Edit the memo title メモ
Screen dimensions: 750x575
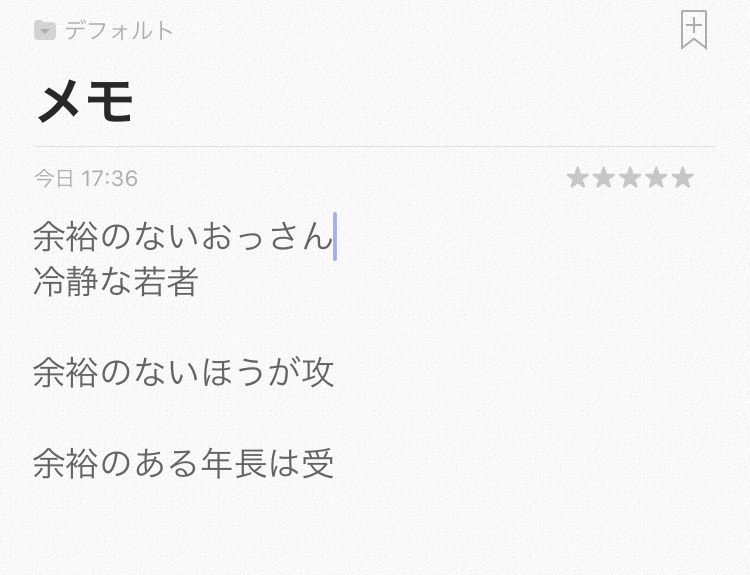pyautogui.click(x=86, y=100)
